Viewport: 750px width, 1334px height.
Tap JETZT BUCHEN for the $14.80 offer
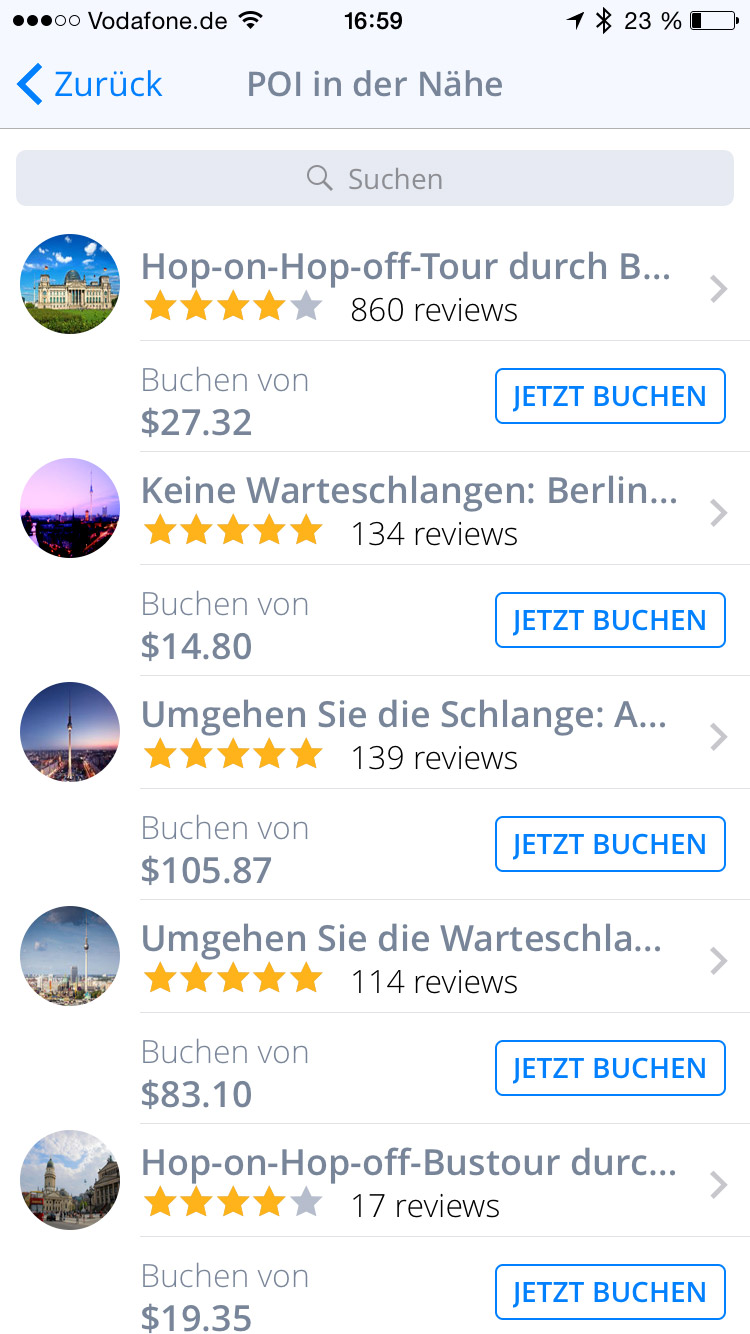point(610,621)
